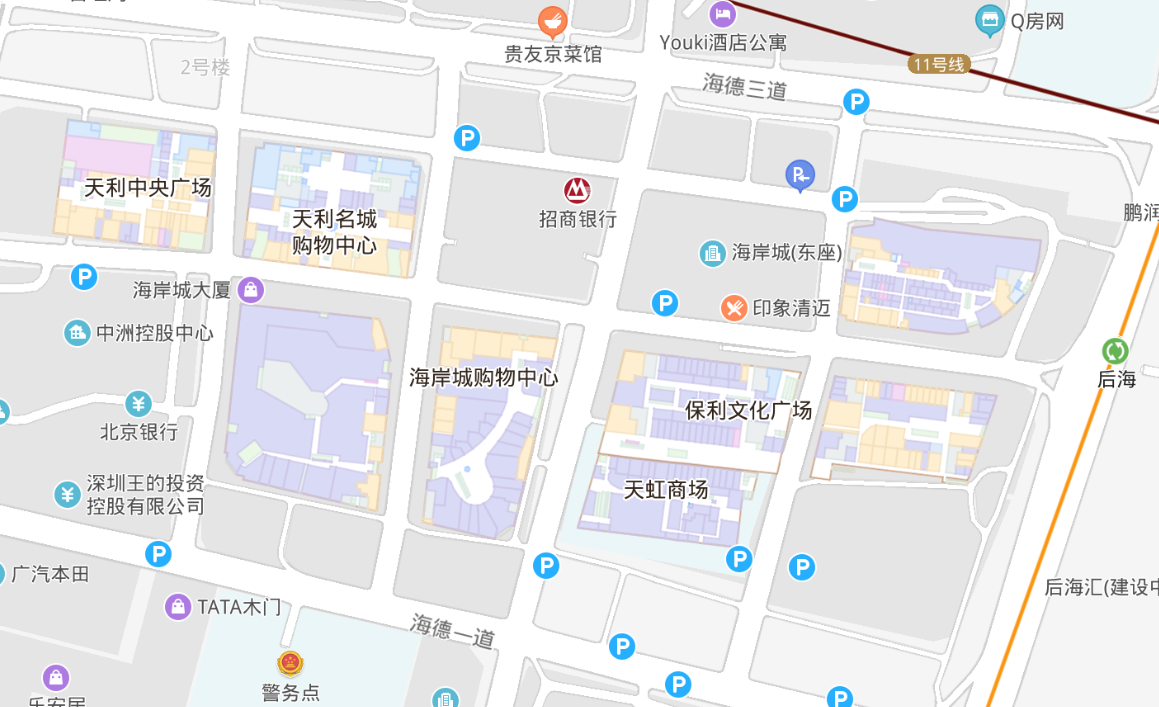The image size is (1159, 707).
Task: Open the 天利中央广场 mall label
Action: pos(147,188)
